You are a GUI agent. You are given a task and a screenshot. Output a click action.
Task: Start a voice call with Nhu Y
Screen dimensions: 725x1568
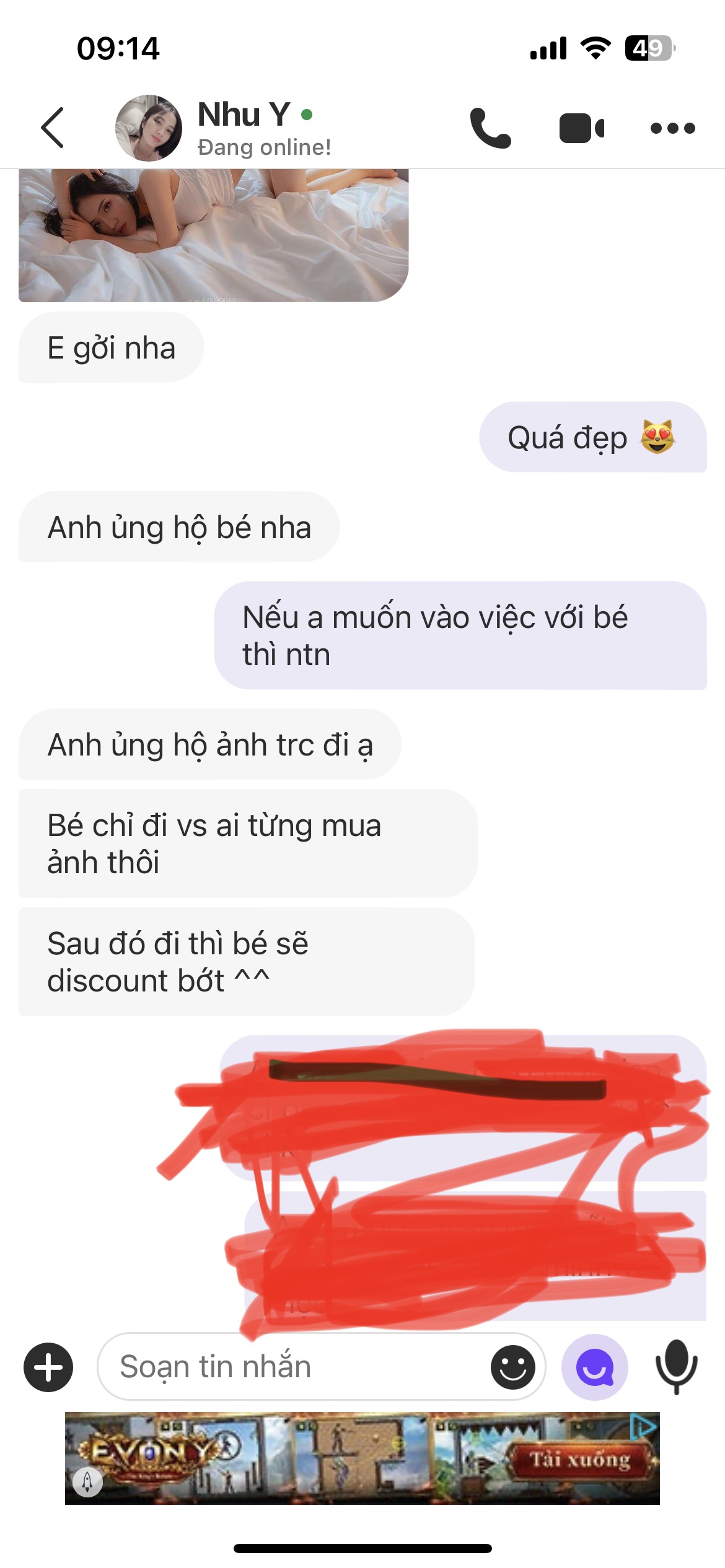(x=490, y=128)
